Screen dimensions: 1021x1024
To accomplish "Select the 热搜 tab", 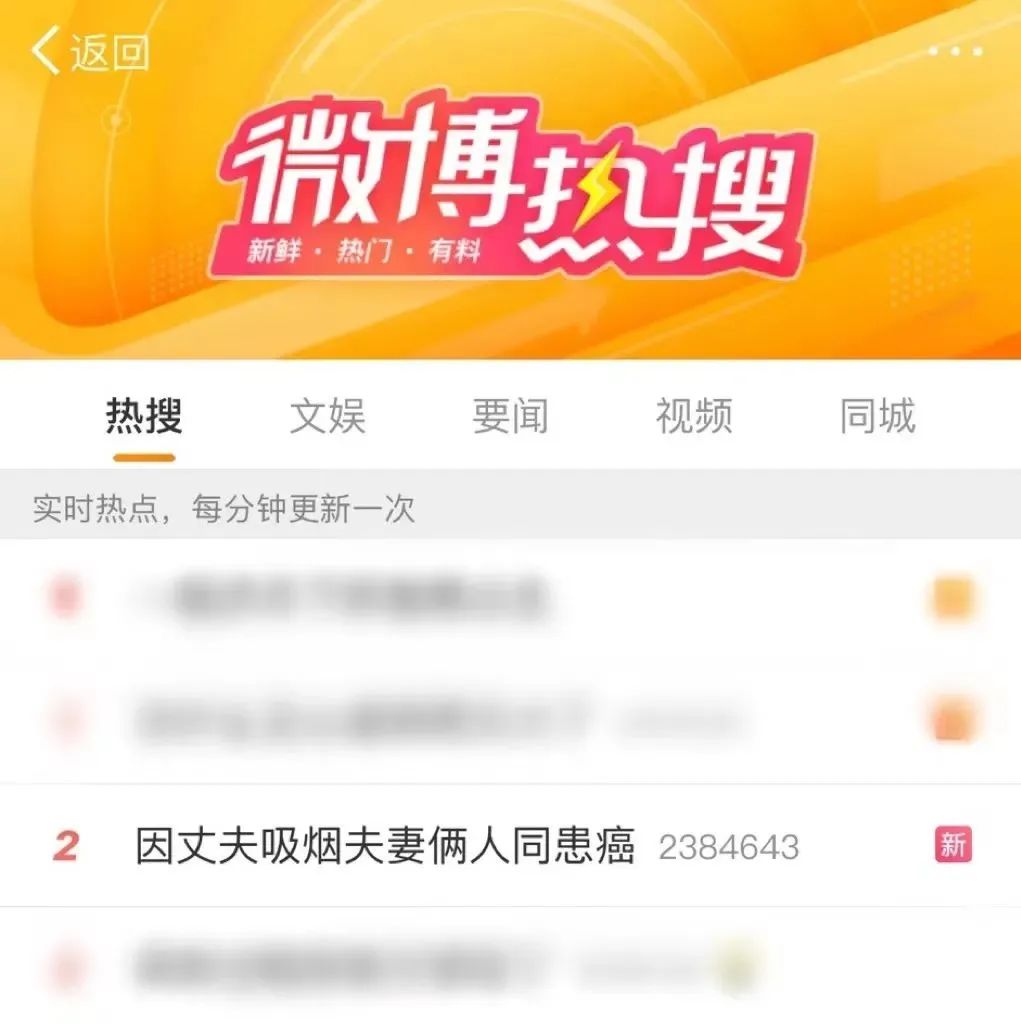I will [144, 417].
